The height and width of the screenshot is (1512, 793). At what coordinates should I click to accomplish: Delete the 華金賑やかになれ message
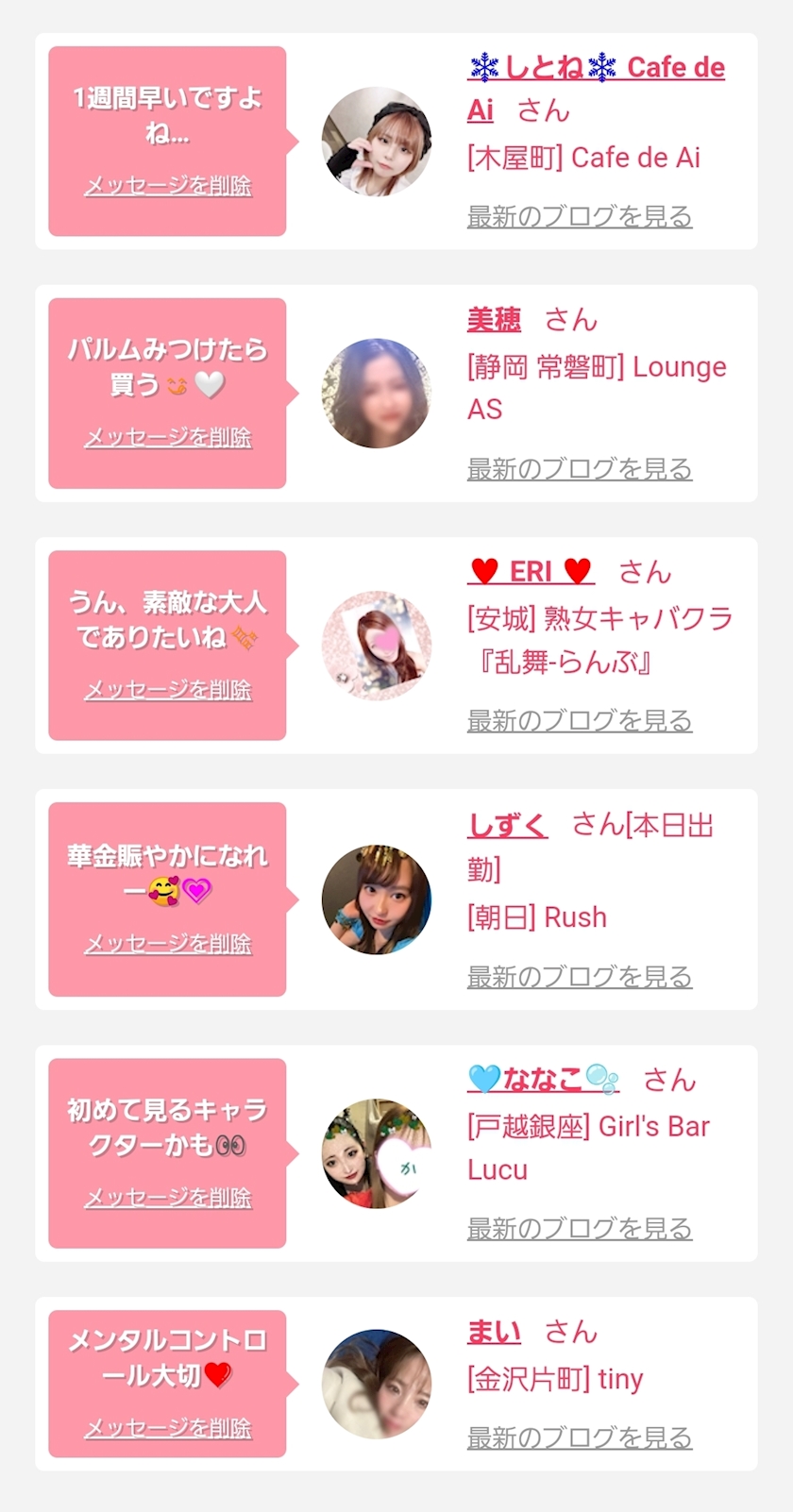coord(168,944)
